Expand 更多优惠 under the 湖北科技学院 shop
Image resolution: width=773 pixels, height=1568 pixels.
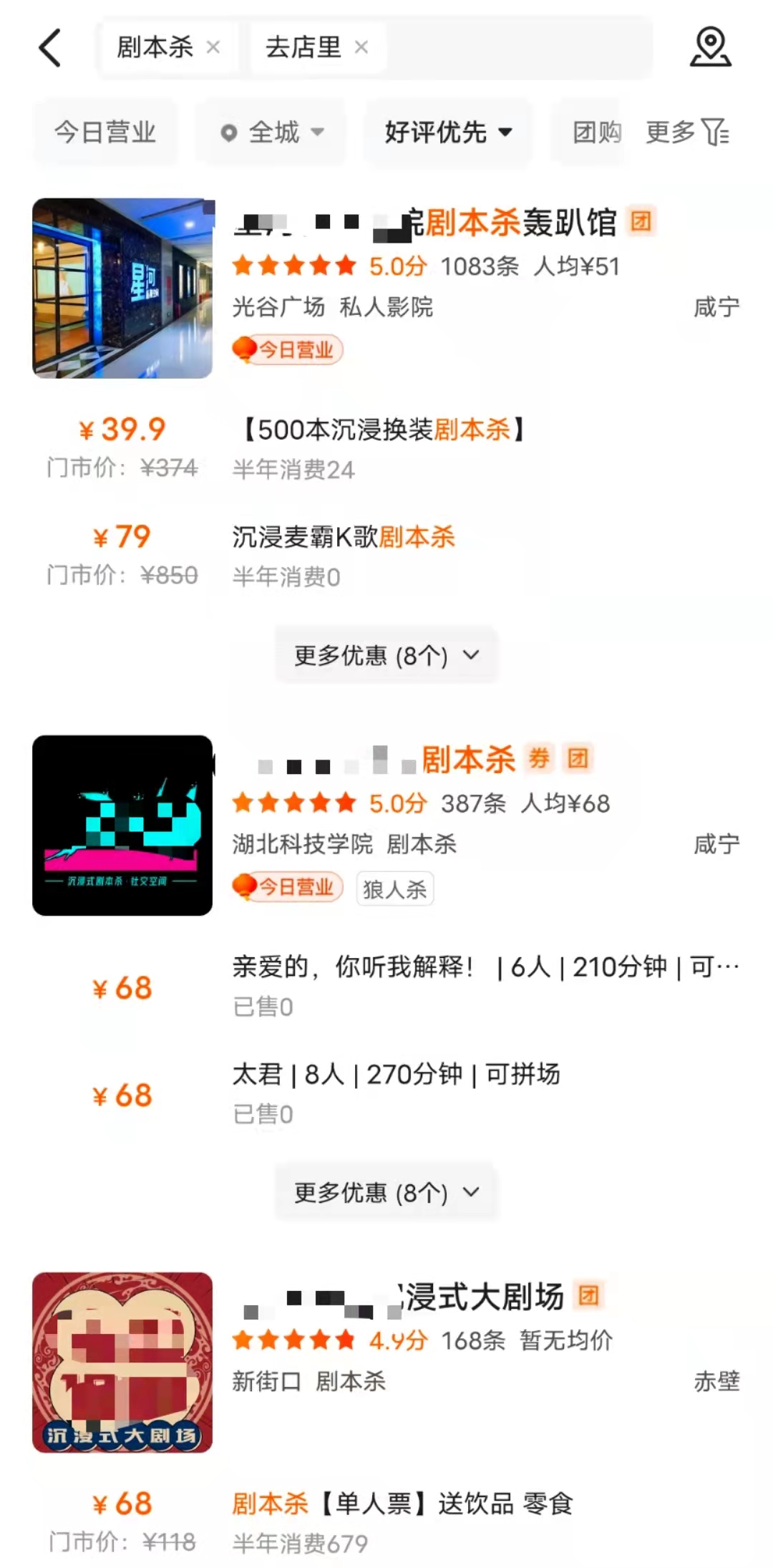pyautogui.click(x=386, y=1192)
